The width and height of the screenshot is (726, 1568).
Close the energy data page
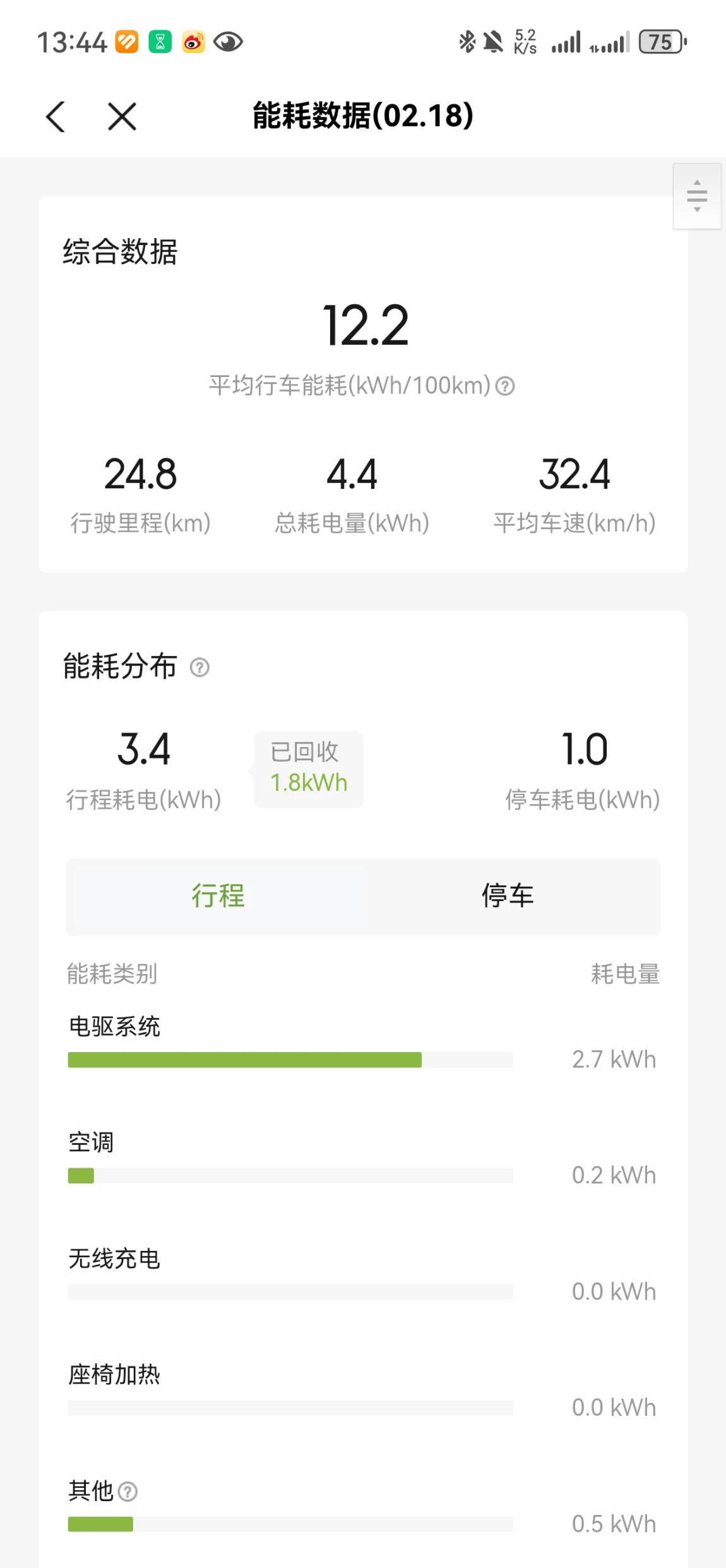pos(122,117)
